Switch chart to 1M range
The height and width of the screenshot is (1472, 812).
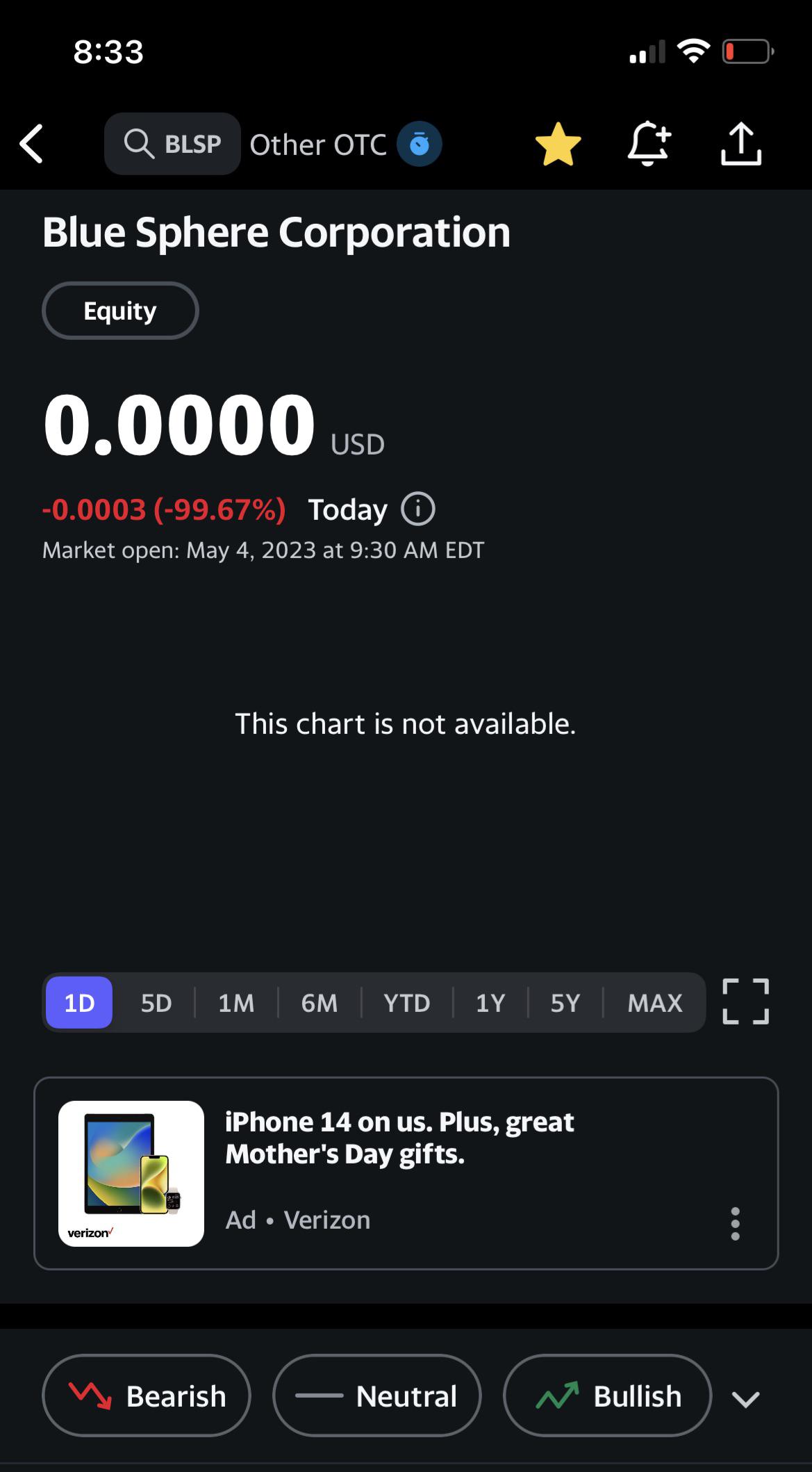(x=236, y=1002)
